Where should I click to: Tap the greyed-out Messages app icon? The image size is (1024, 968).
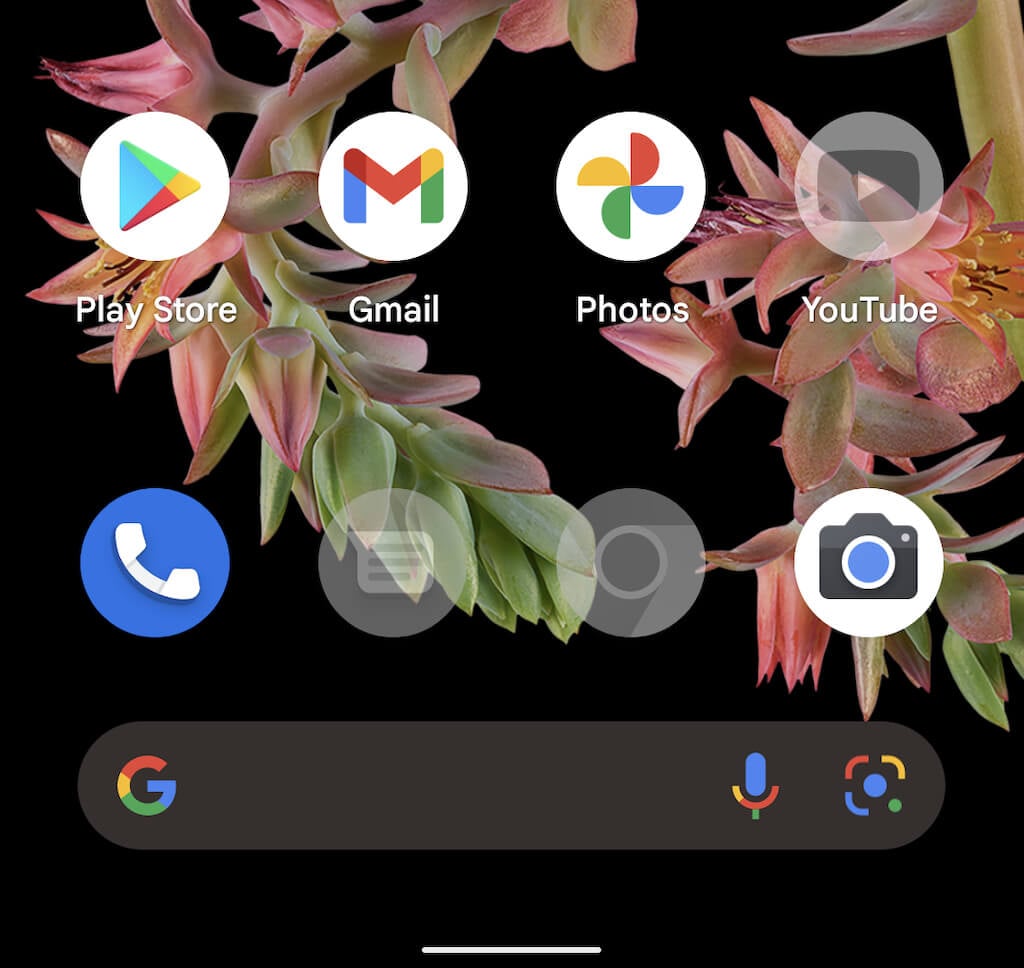[393, 563]
